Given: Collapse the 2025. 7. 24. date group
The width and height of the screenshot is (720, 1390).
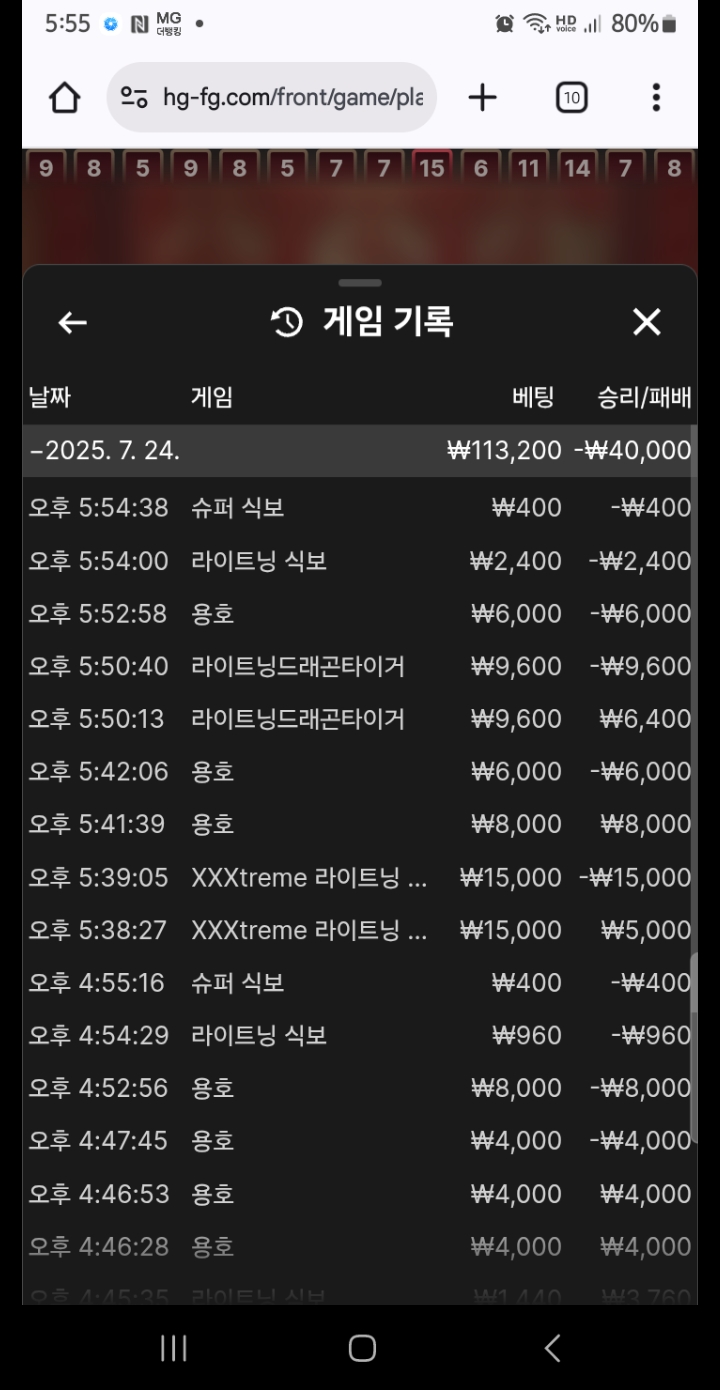Looking at the screenshot, I should click(359, 450).
